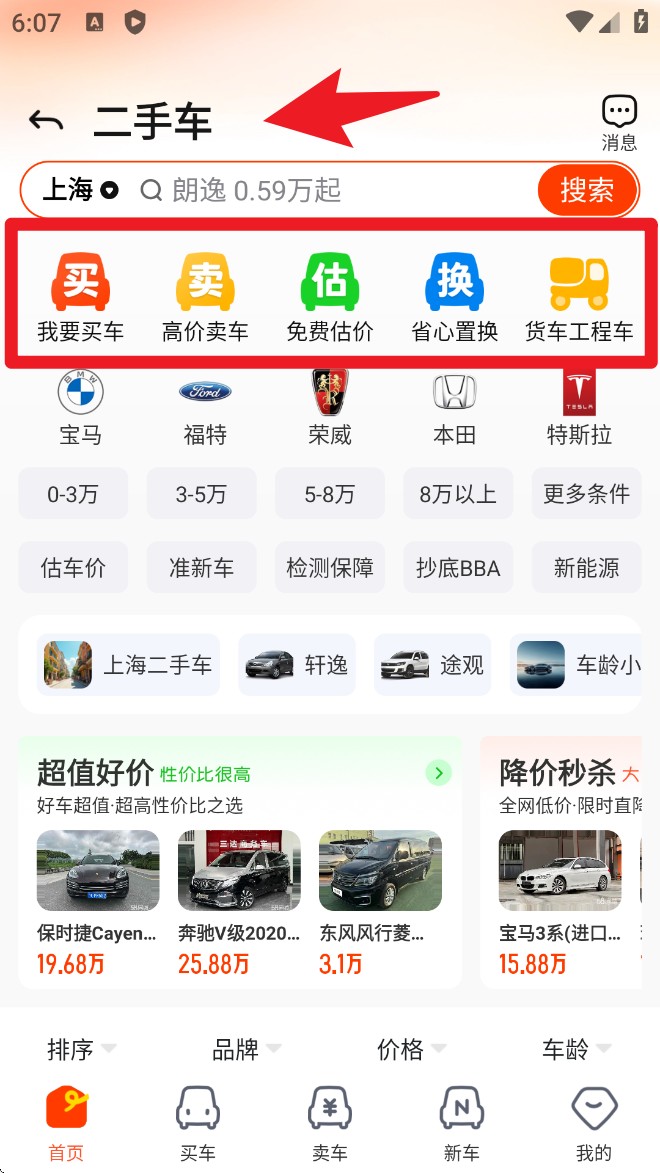Go back using the top-left arrow
This screenshot has height=1173, width=660.
tap(46, 120)
